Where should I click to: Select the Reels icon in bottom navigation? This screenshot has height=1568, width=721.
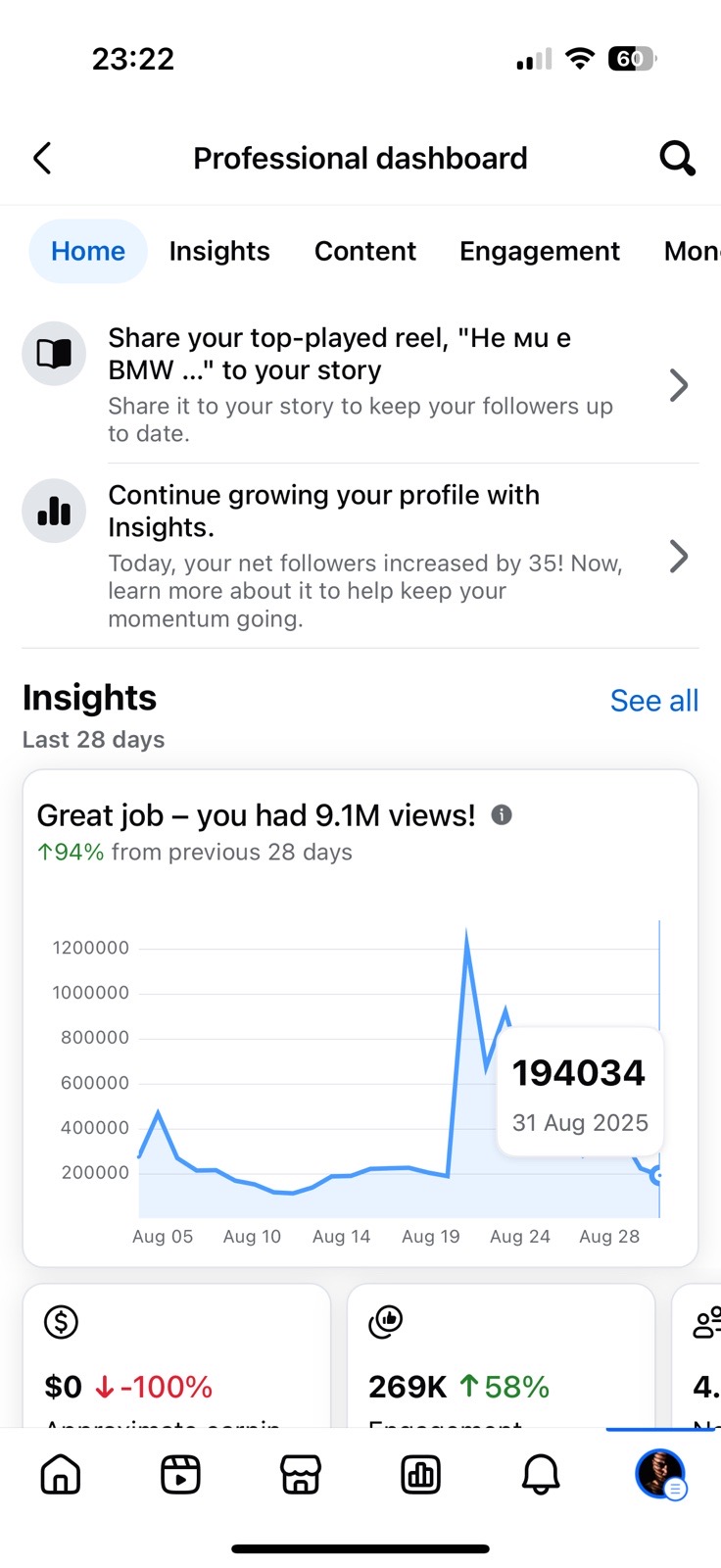(x=180, y=1473)
